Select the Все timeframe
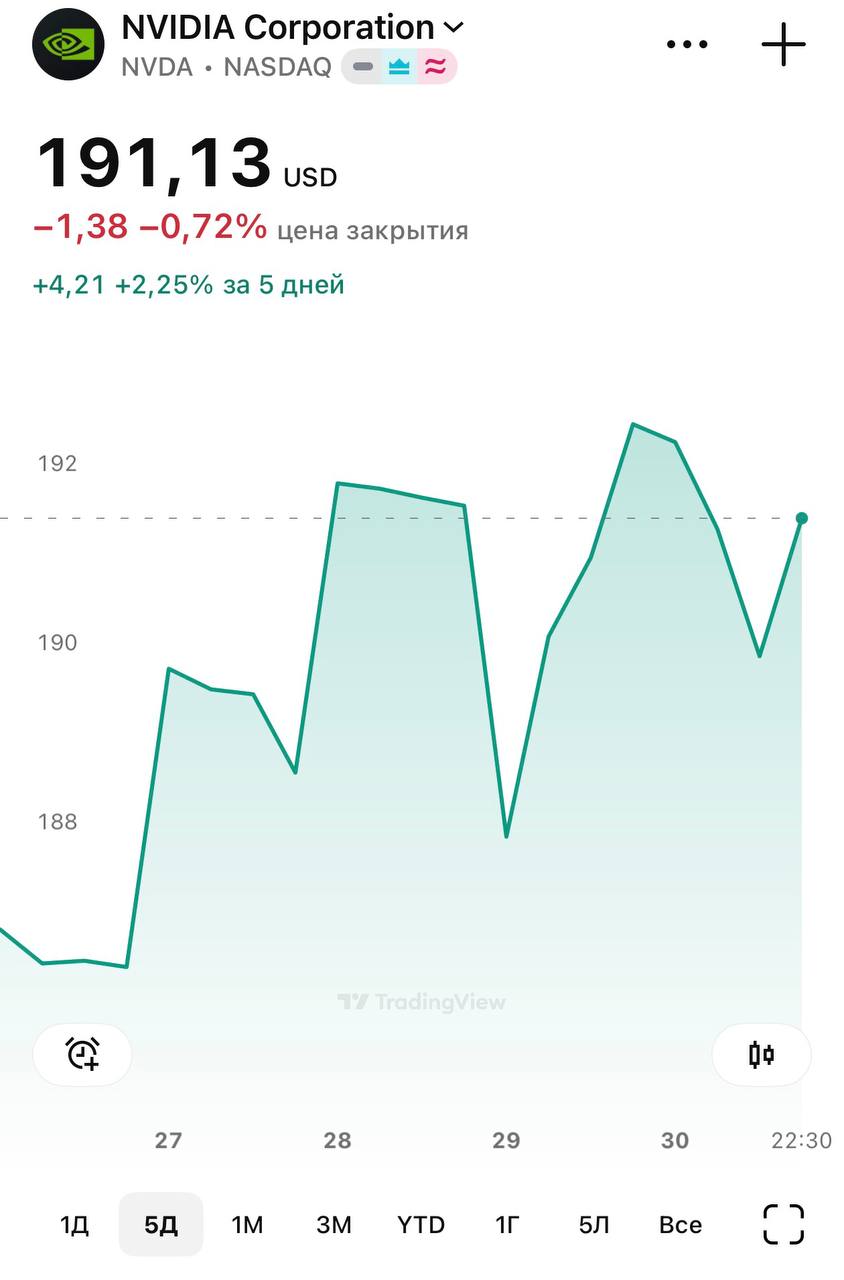The height and width of the screenshot is (1280, 844). point(680,1225)
